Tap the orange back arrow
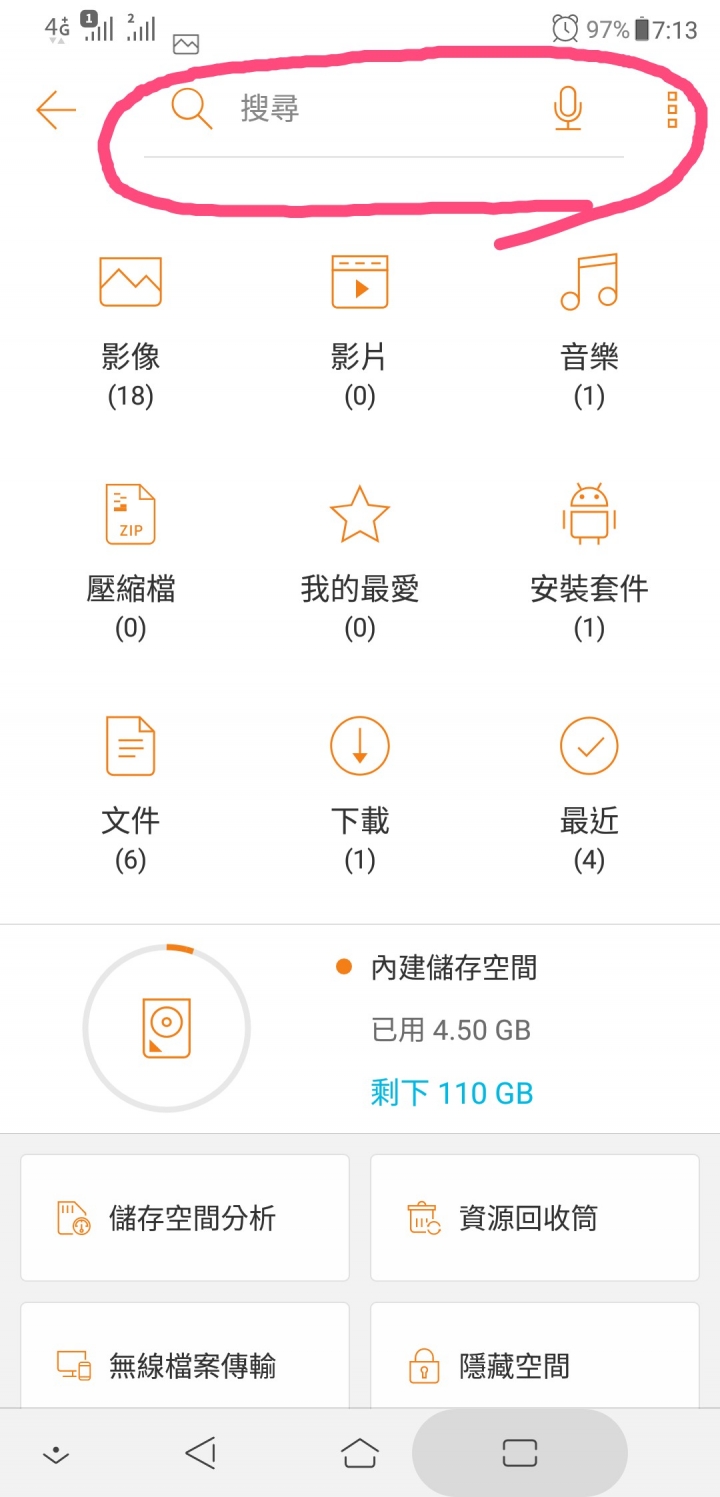 [x=56, y=110]
